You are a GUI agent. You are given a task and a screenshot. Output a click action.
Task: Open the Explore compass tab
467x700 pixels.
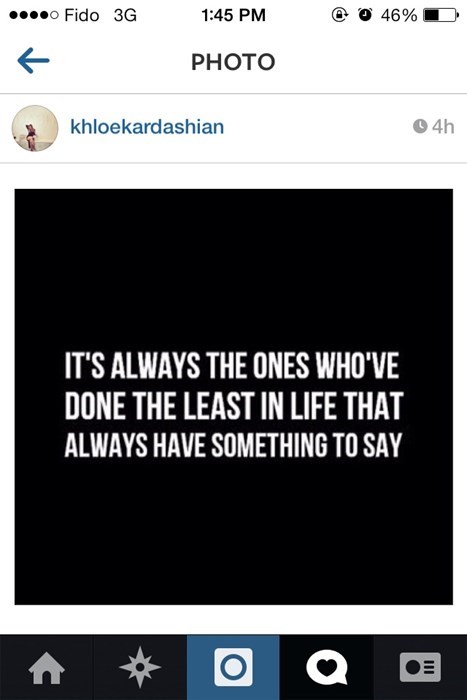140,667
